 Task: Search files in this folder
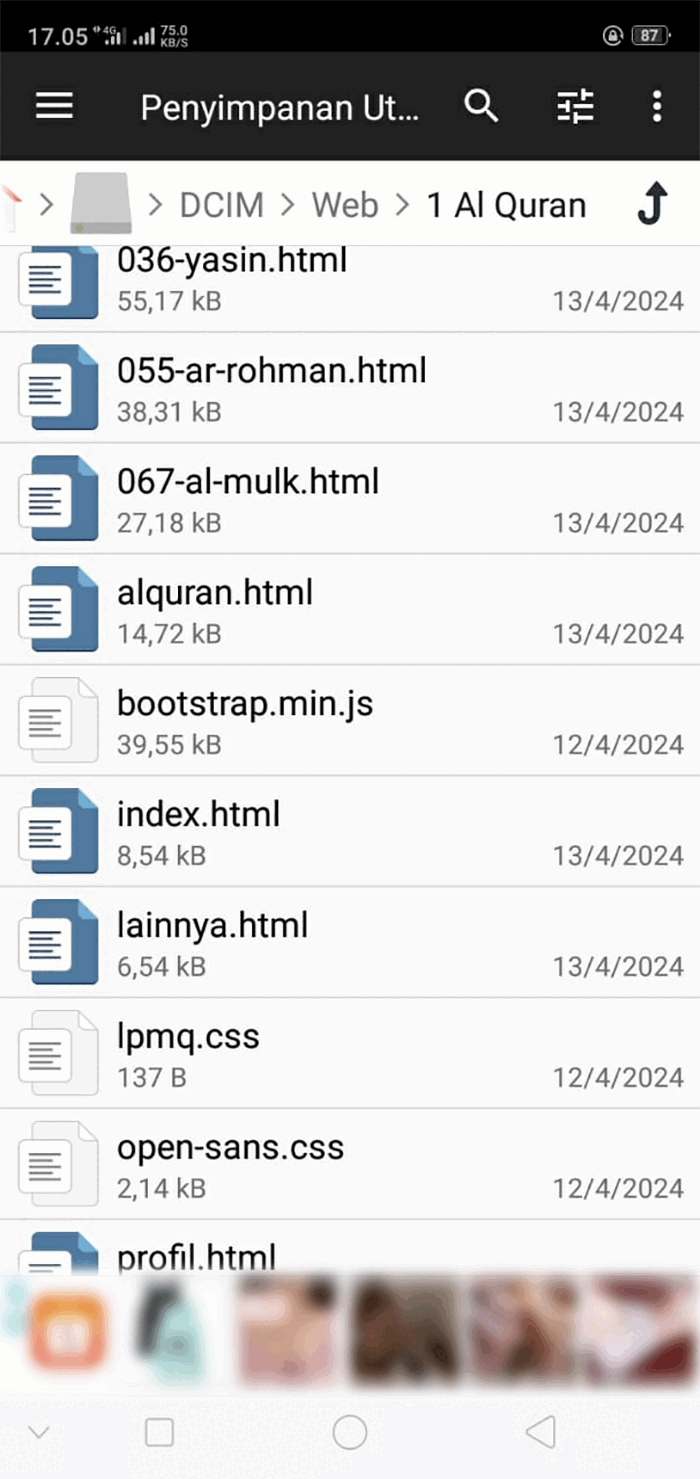(481, 106)
